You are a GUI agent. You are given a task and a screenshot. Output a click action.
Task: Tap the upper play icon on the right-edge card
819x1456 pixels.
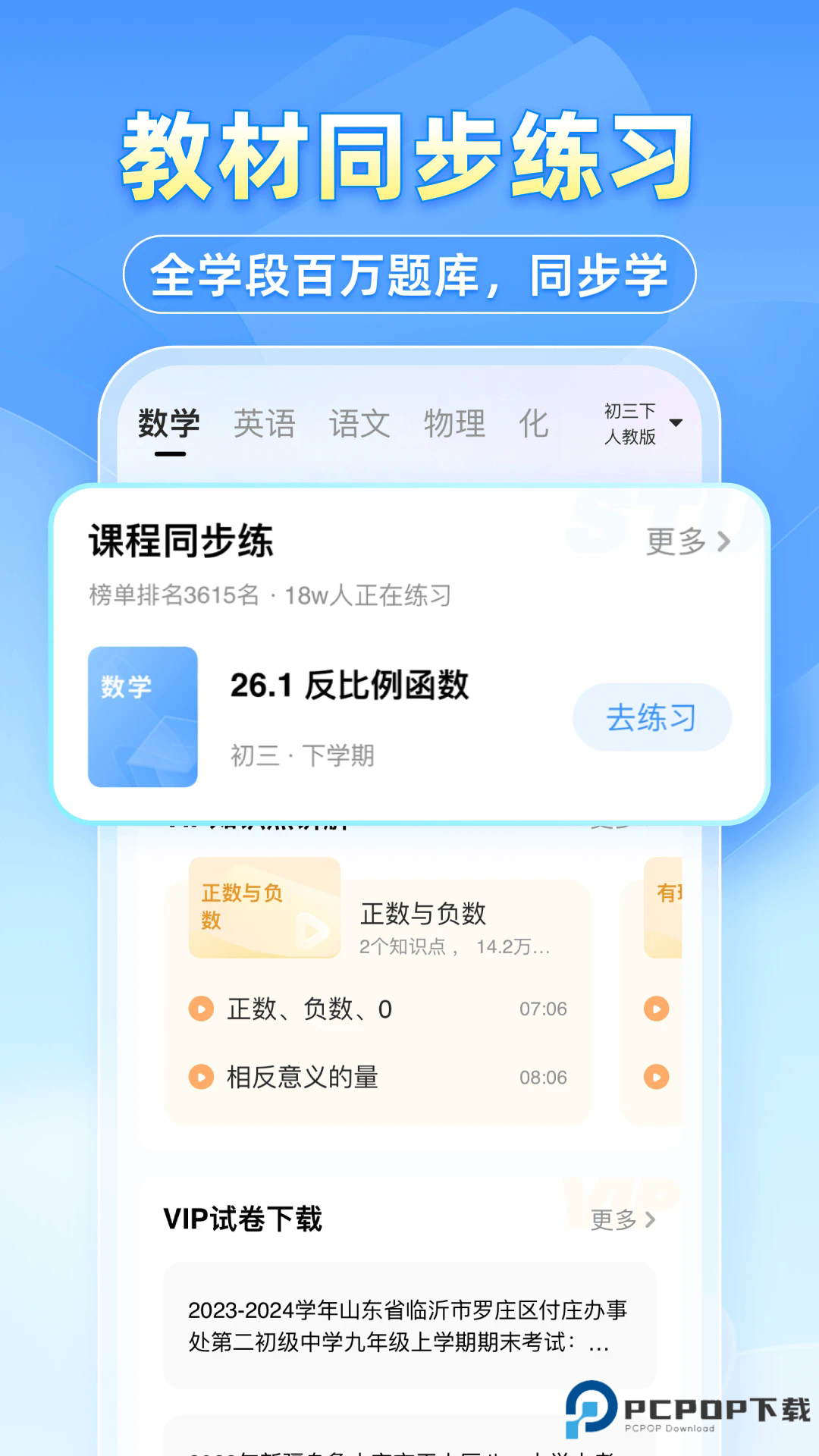pyautogui.click(x=655, y=1009)
